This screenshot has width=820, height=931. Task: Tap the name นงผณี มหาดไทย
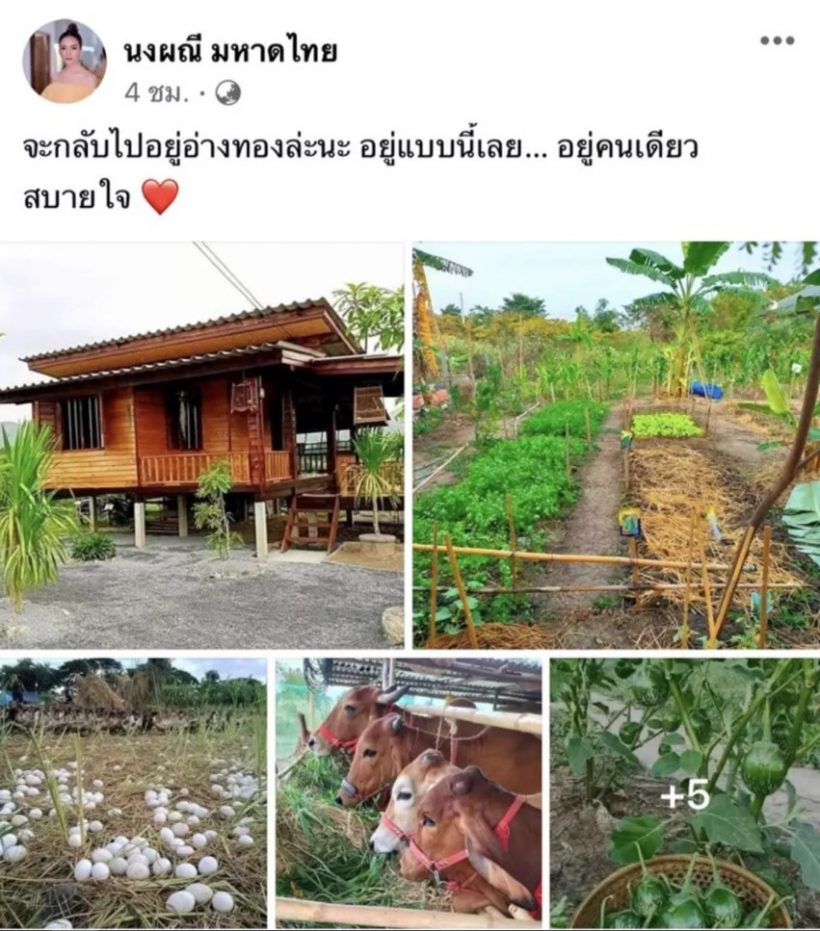coord(230,51)
